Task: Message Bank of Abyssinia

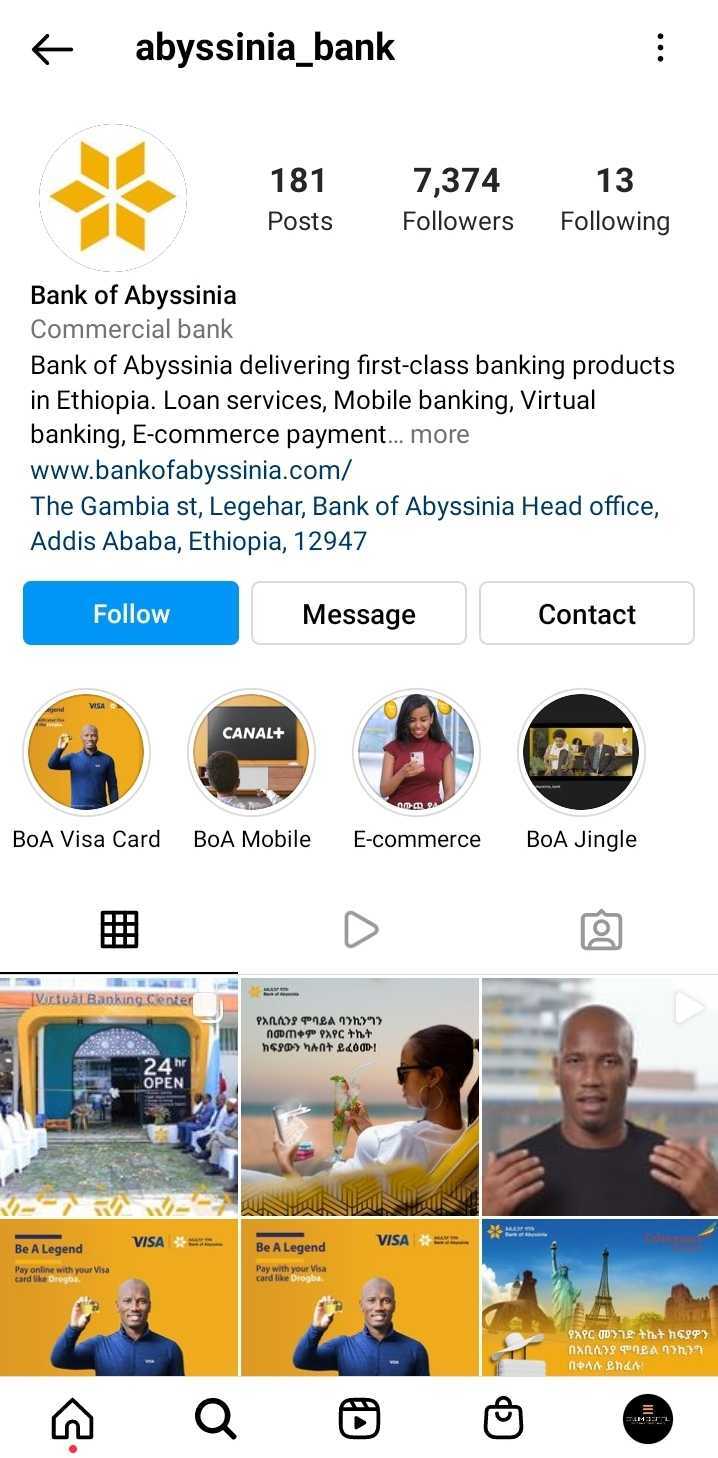Action: (x=358, y=613)
